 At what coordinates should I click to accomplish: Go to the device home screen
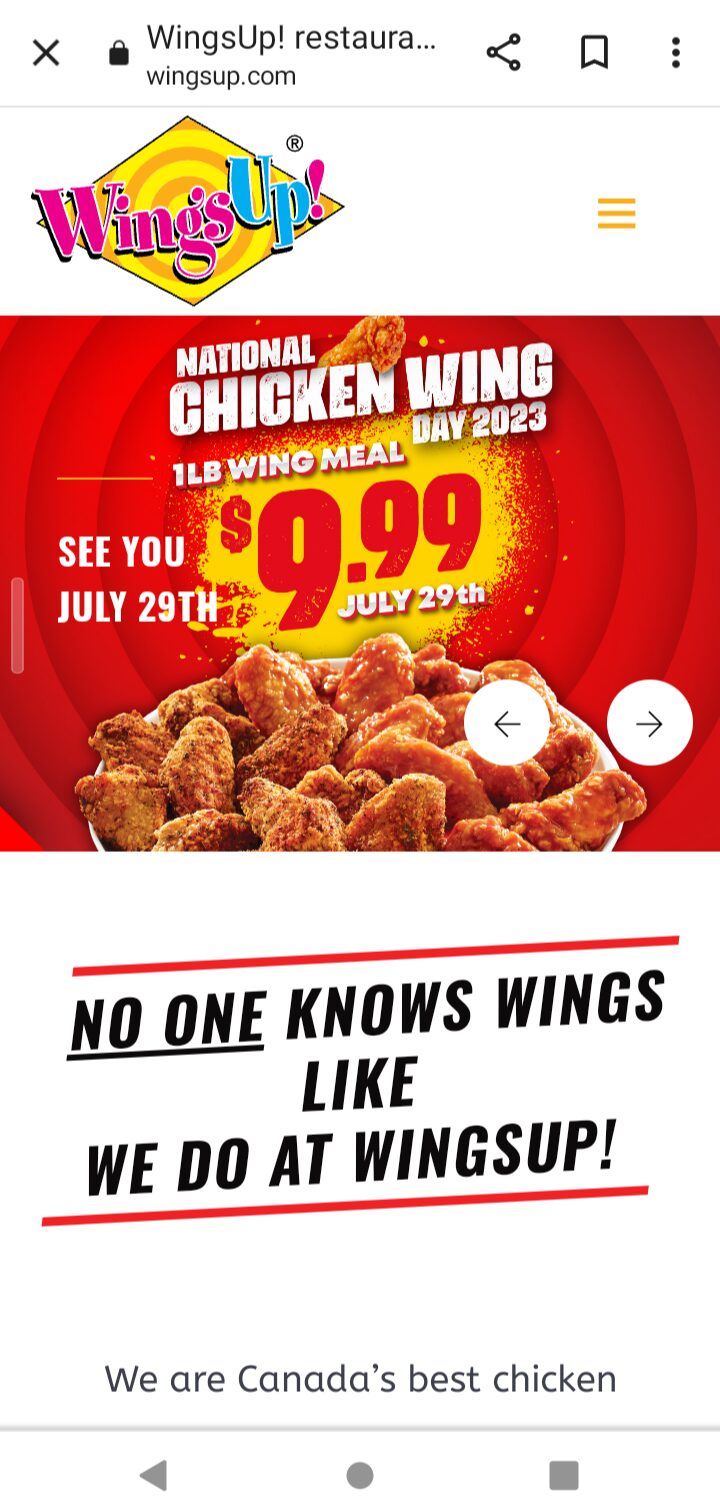pyautogui.click(x=360, y=1474)
